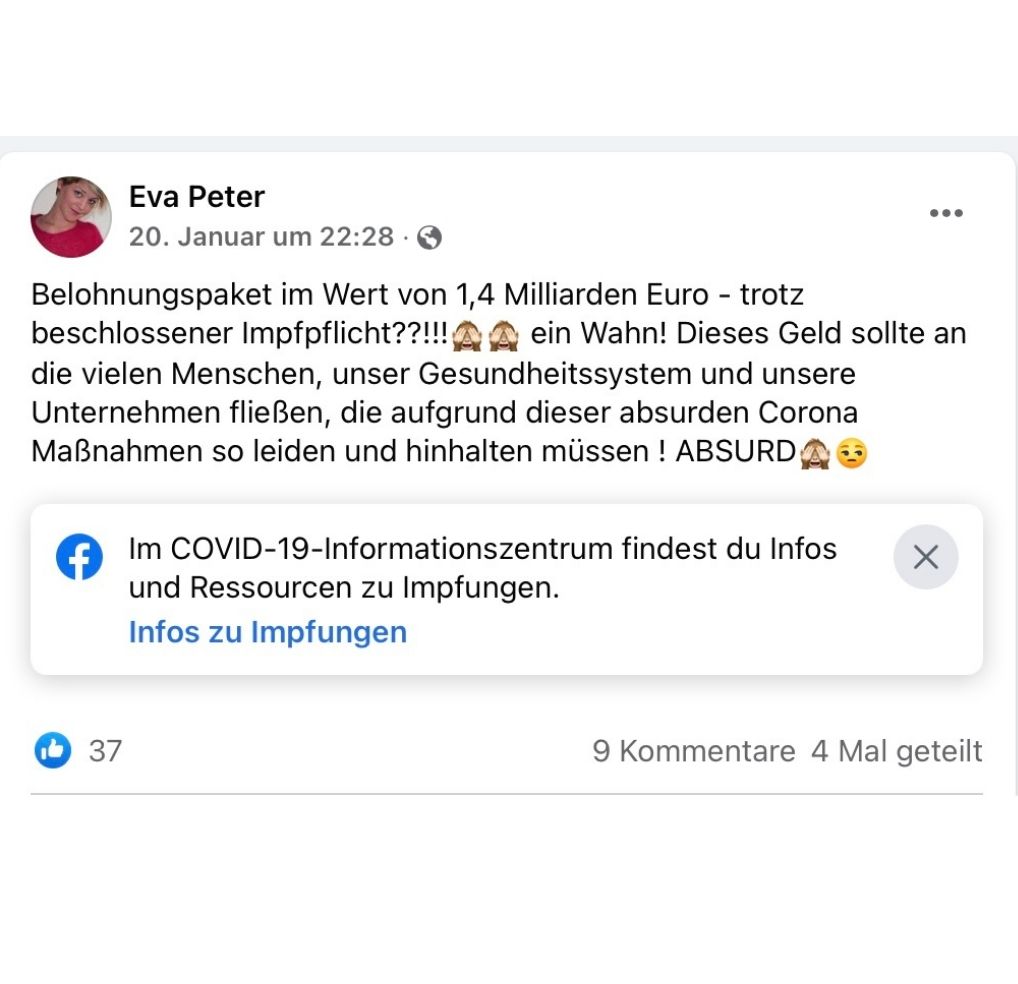Viewport: 1018px width, 984px height.
Task: Open the post's three-dot overflow menu
Action: click(x=945, y=213)
